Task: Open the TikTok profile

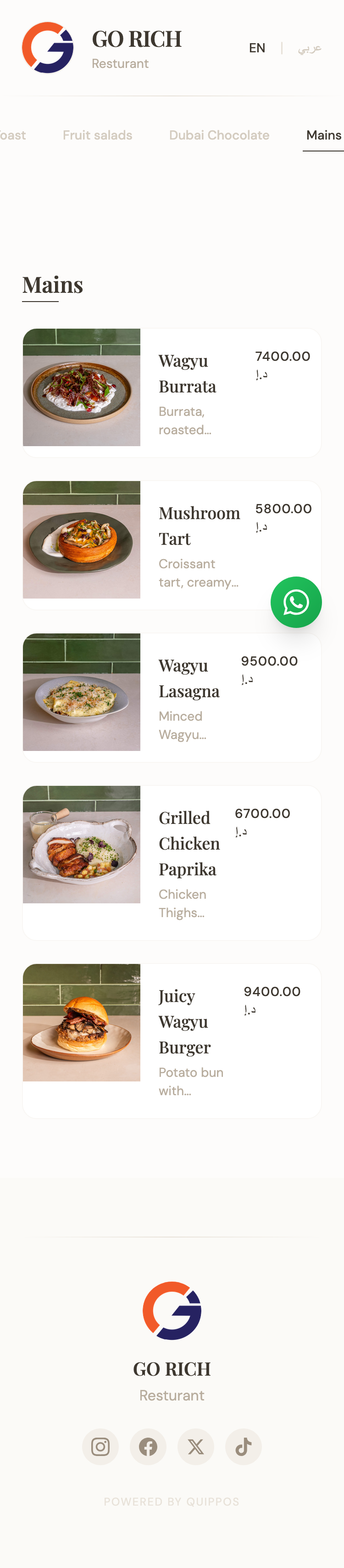Action: point(244,1446)
